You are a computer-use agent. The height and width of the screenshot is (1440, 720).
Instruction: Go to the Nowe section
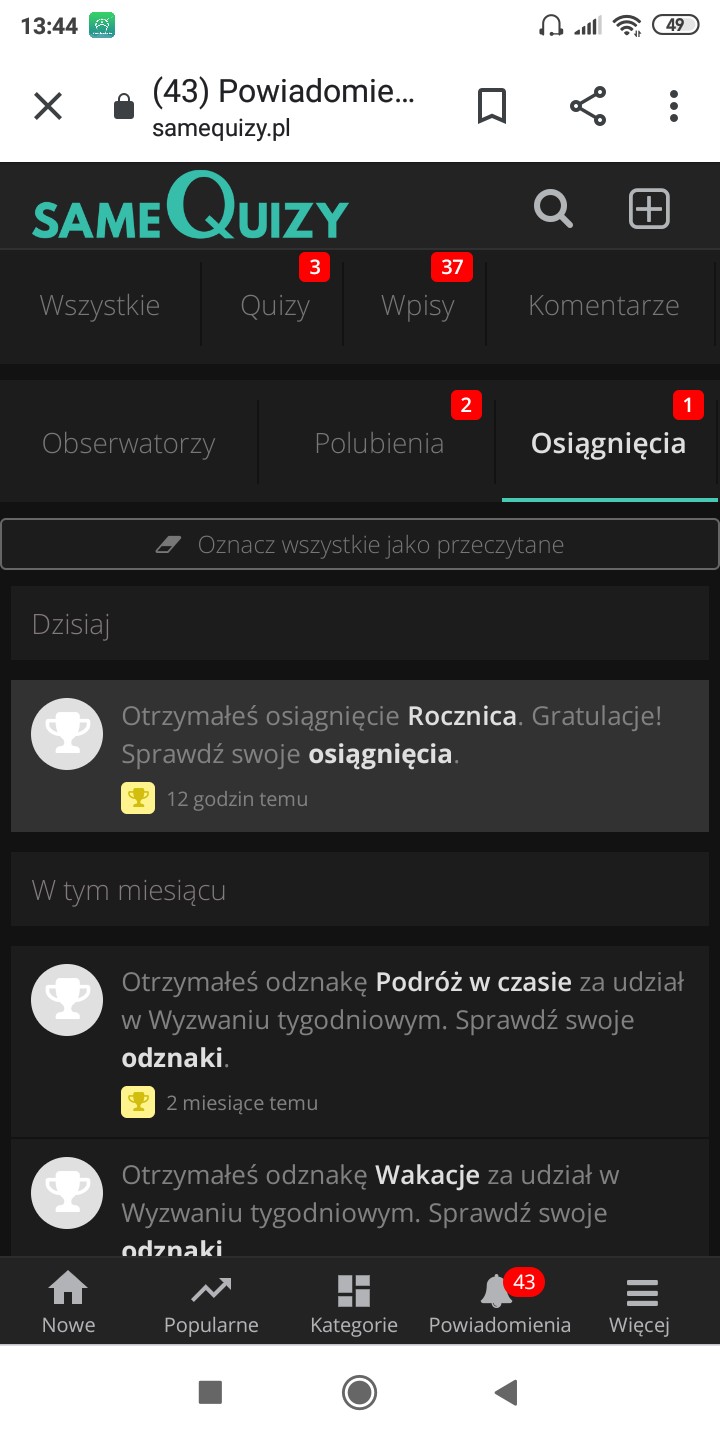point(69,1303)
